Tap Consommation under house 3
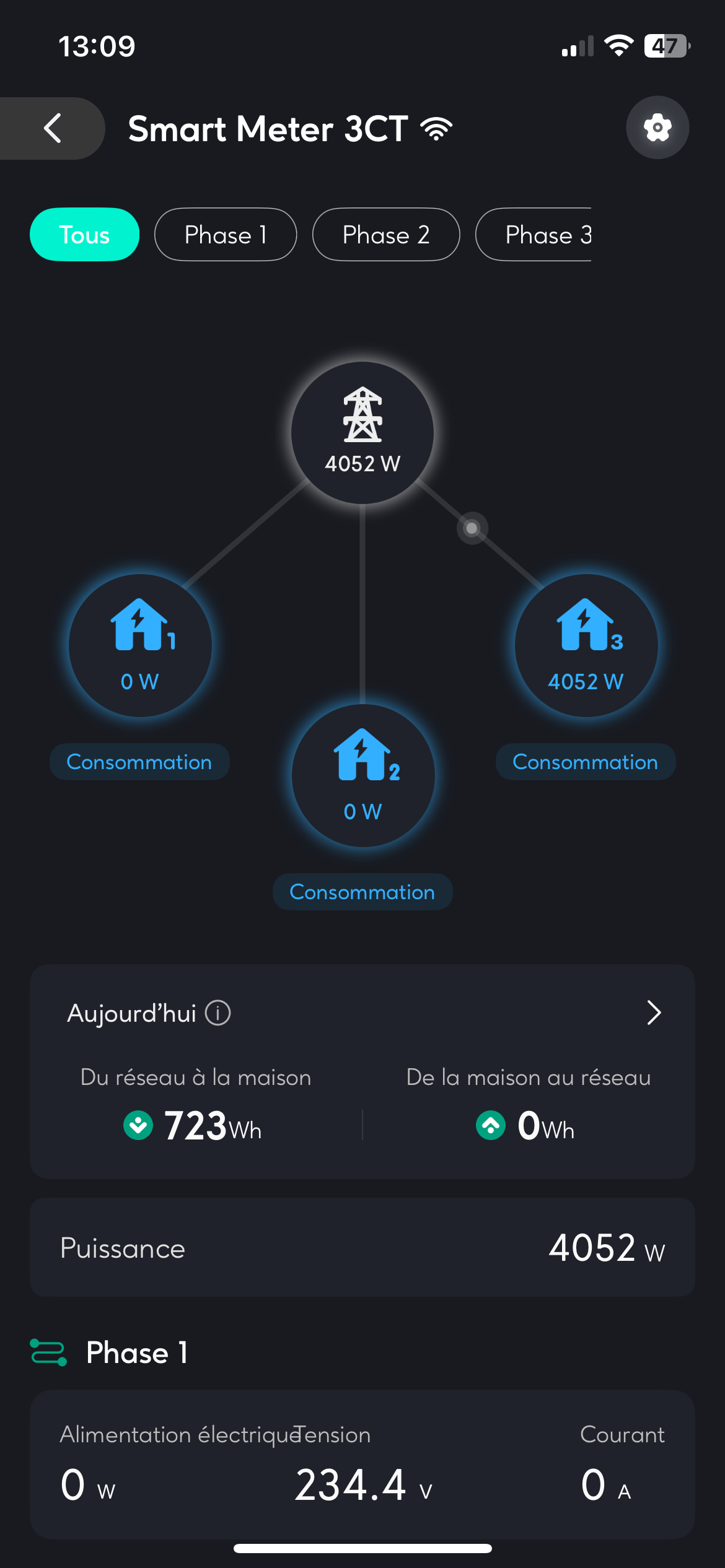 [x=585, y=762]
